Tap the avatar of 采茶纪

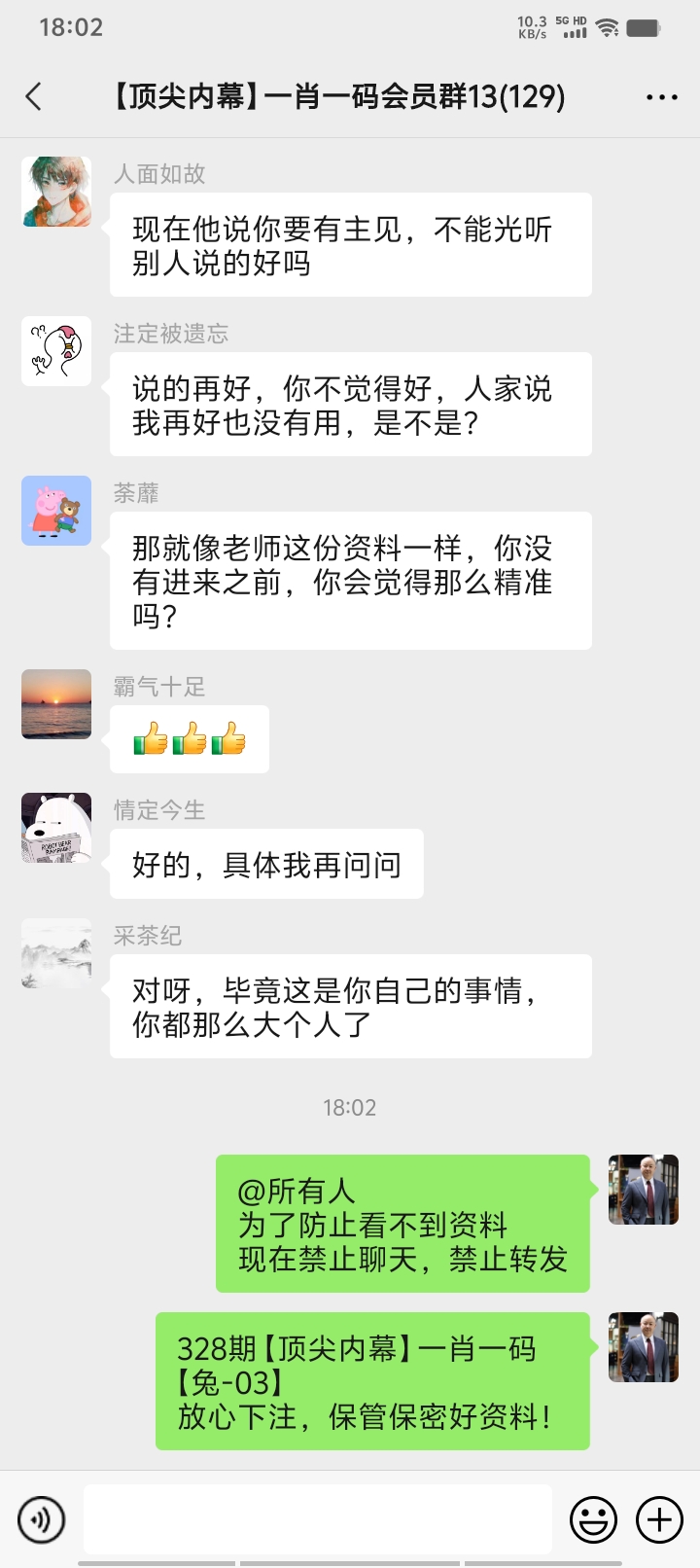pos(56,953)
